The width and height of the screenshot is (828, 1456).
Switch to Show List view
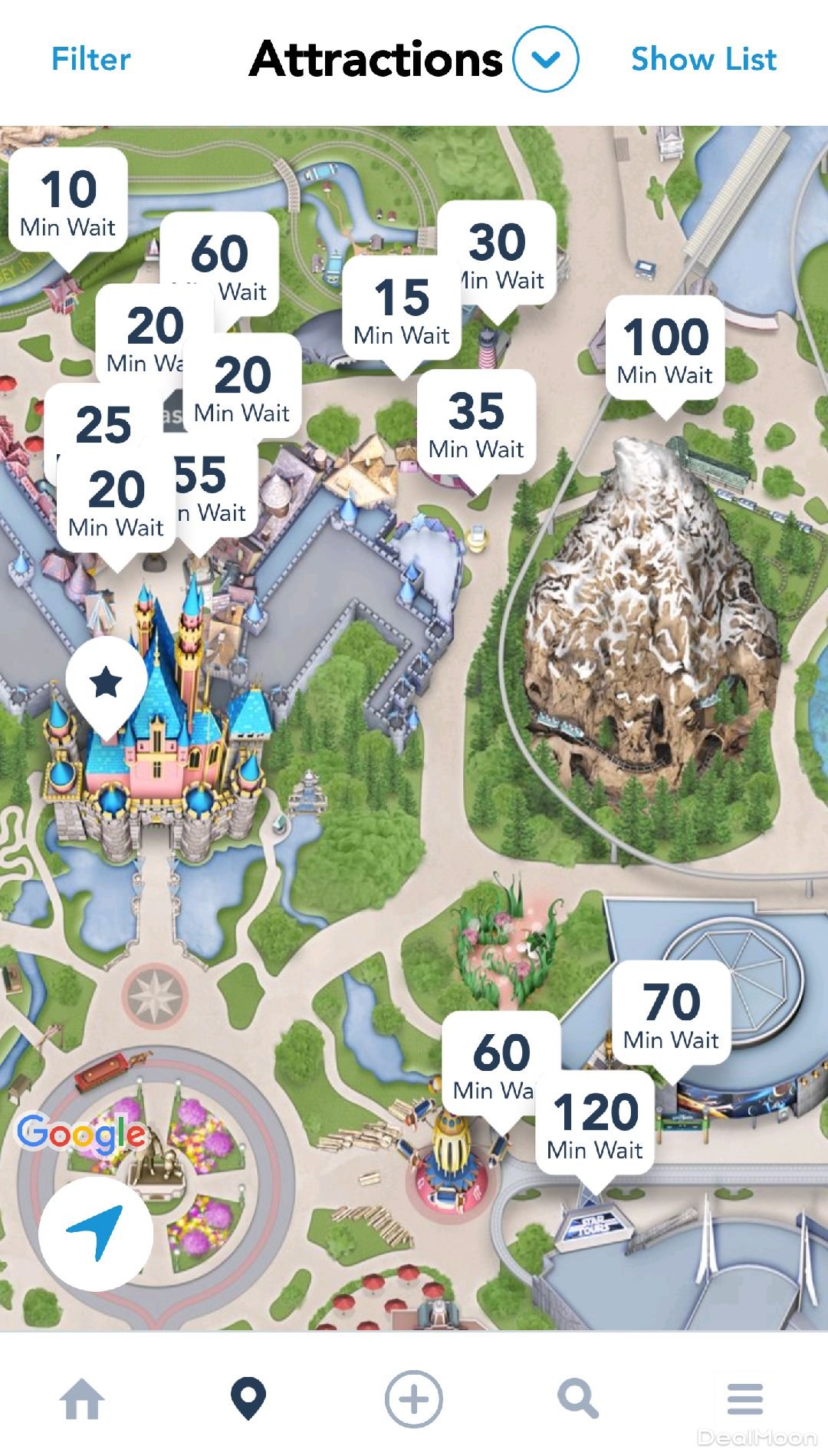point(703,59)
